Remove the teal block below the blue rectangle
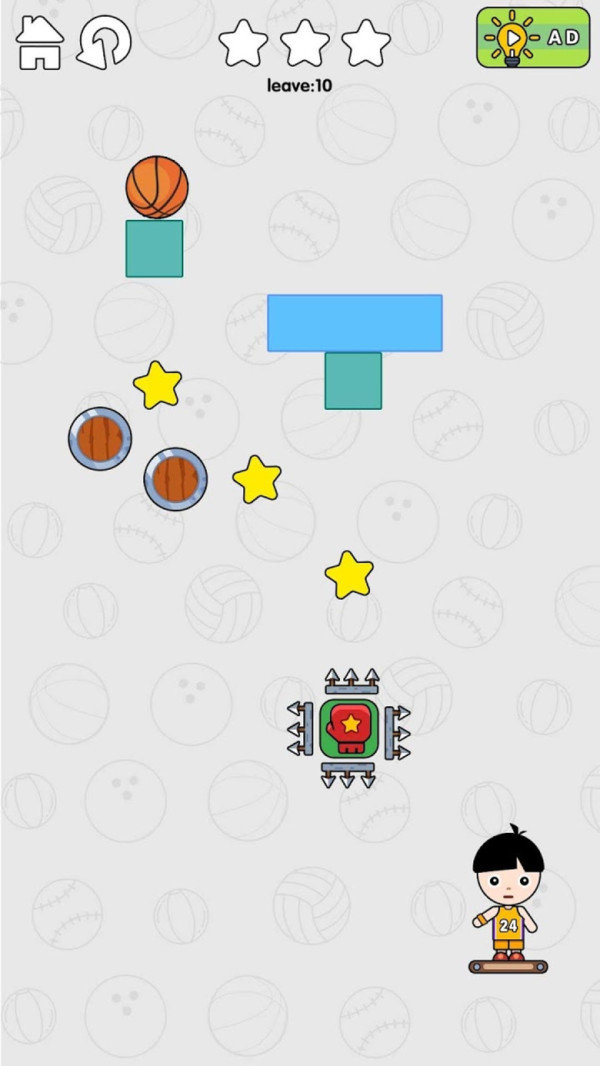Viewport: 600px width, 1066px height. pos(353,381)
